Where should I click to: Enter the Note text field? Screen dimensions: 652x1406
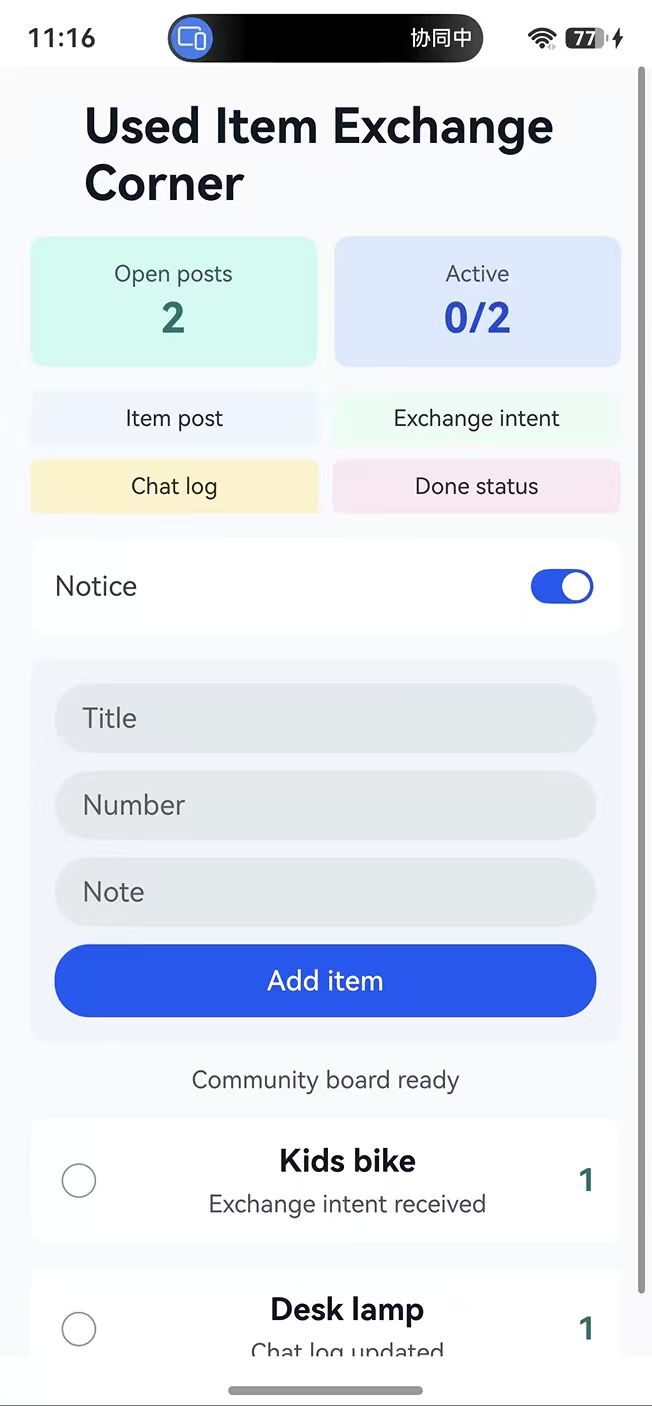pyautogui.click(x=325, y=892)
